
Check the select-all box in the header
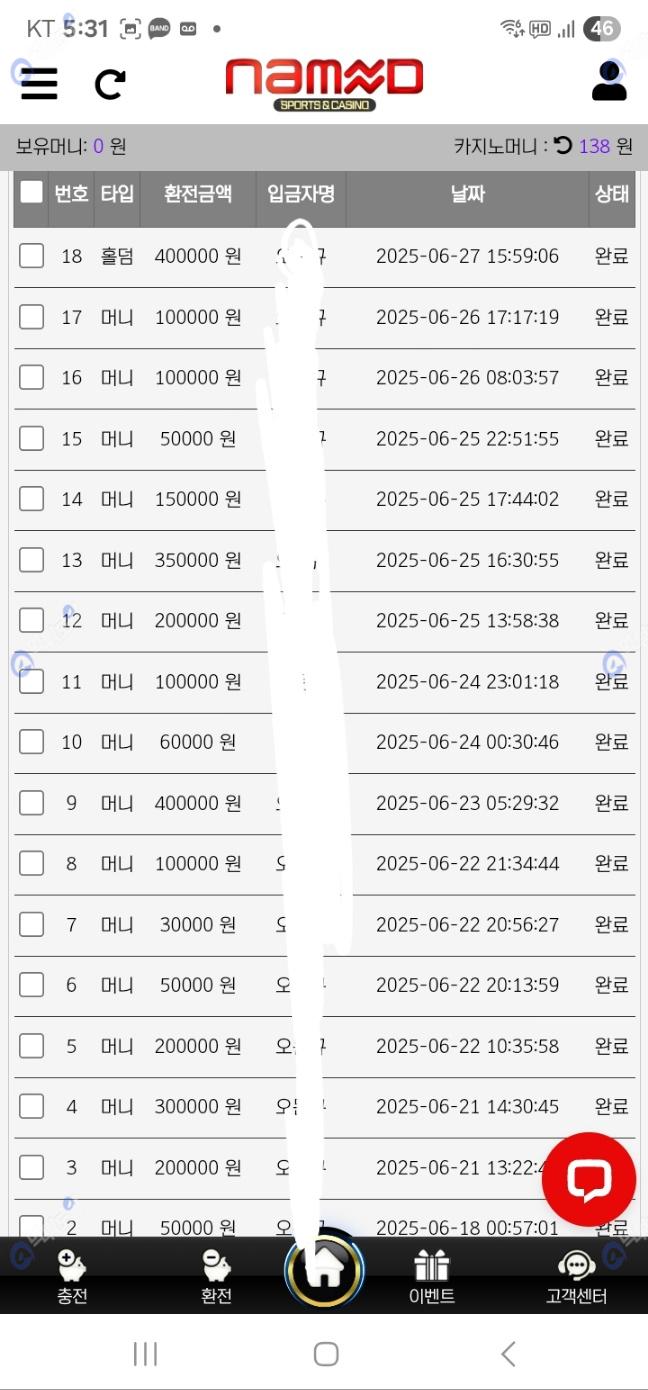31,191
